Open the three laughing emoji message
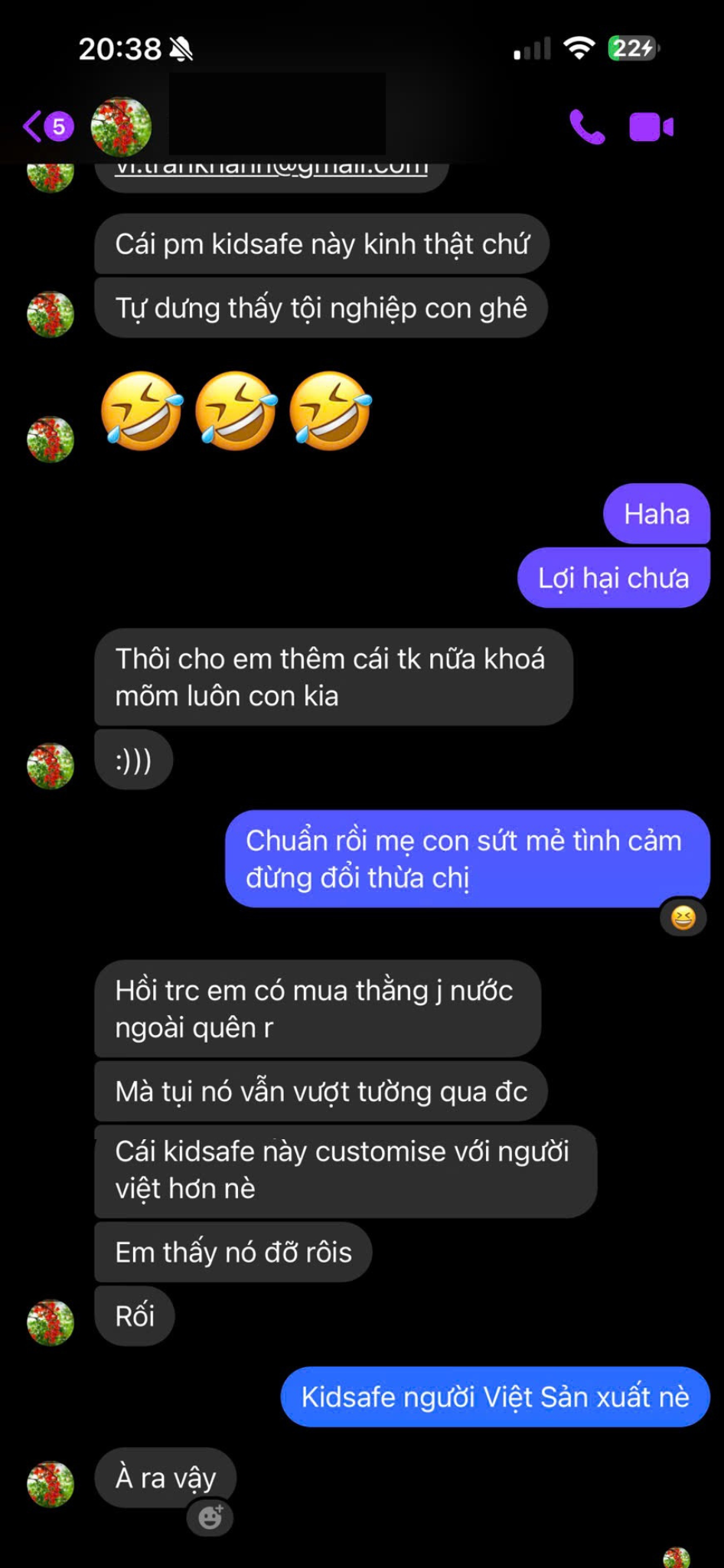 point(237,413)
